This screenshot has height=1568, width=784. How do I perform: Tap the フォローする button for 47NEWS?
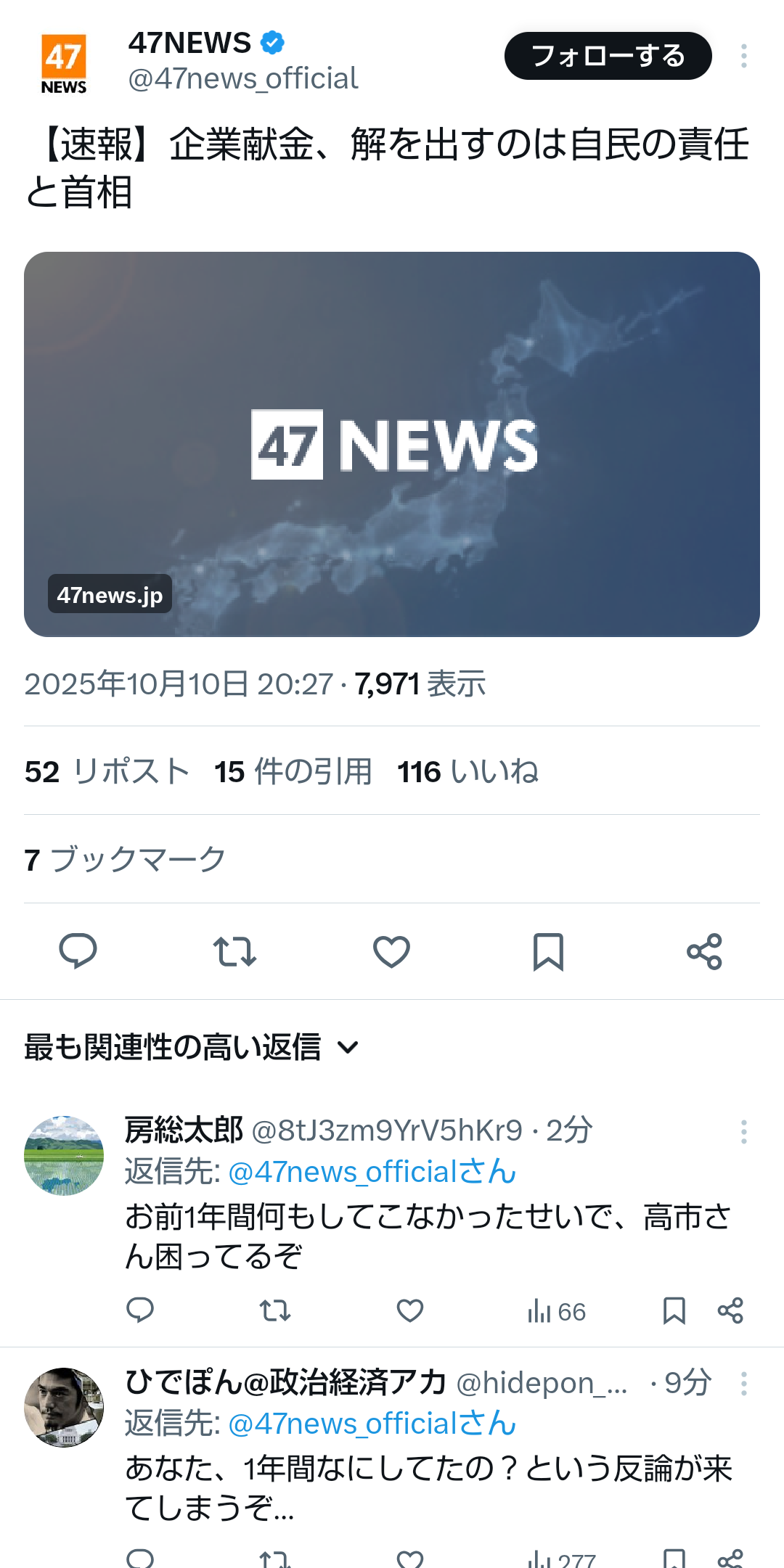[x=608, y=56]
